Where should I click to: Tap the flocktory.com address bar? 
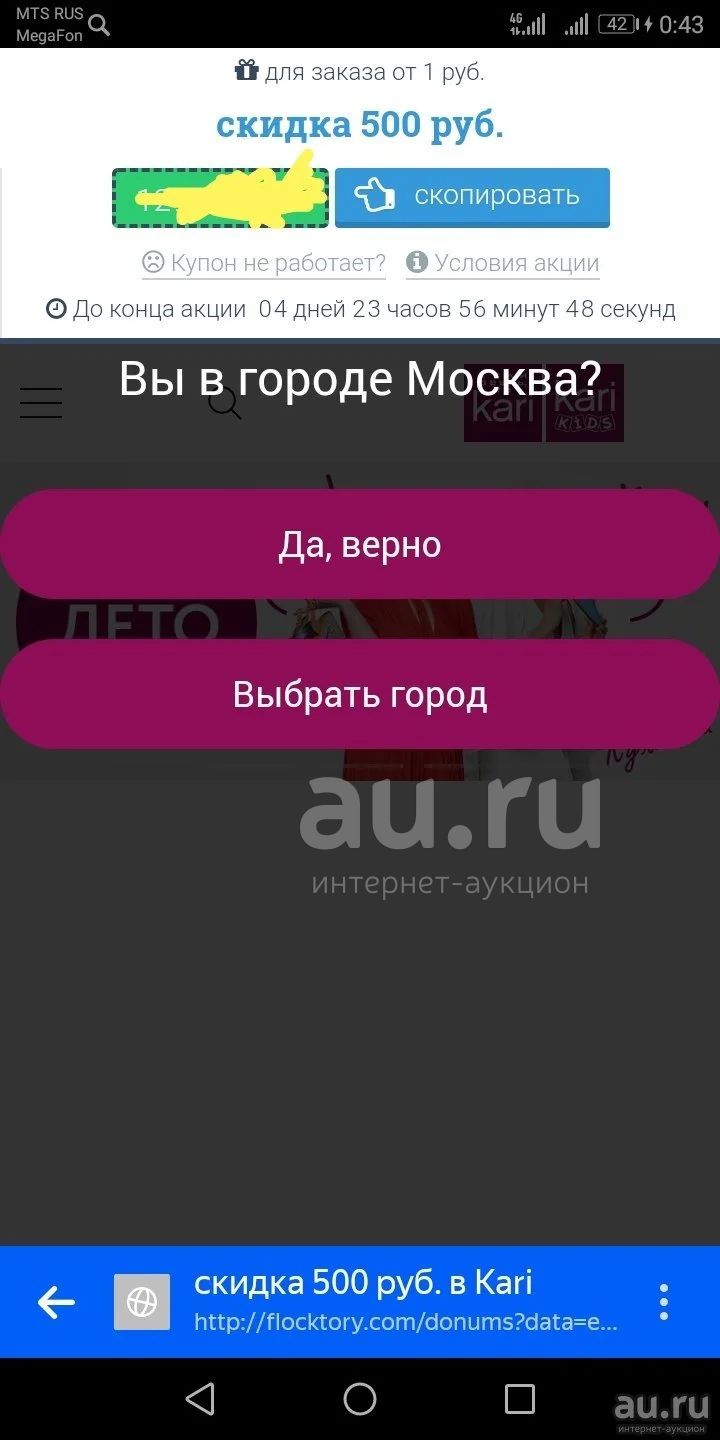tap(406, 1302)
